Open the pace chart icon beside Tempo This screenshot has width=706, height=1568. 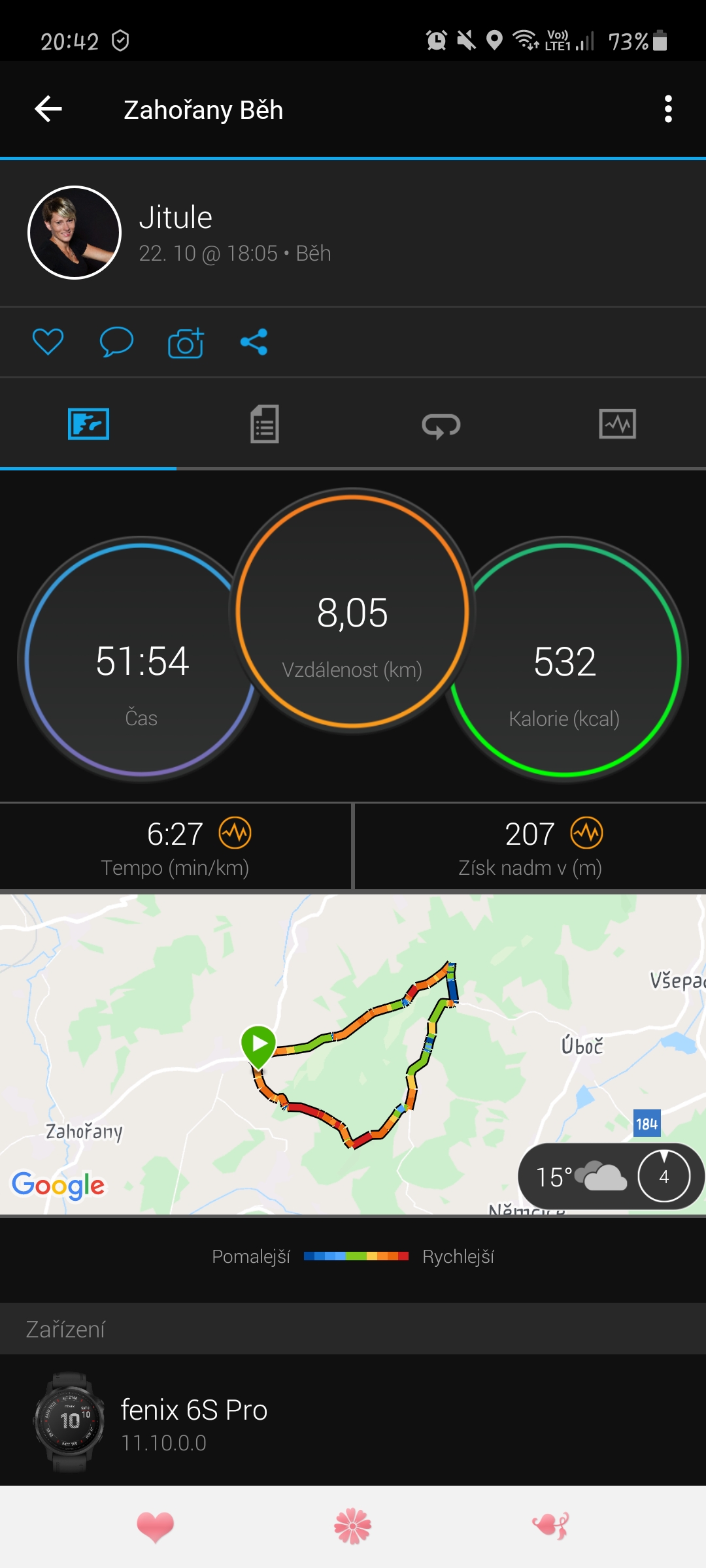click(235, 833)
